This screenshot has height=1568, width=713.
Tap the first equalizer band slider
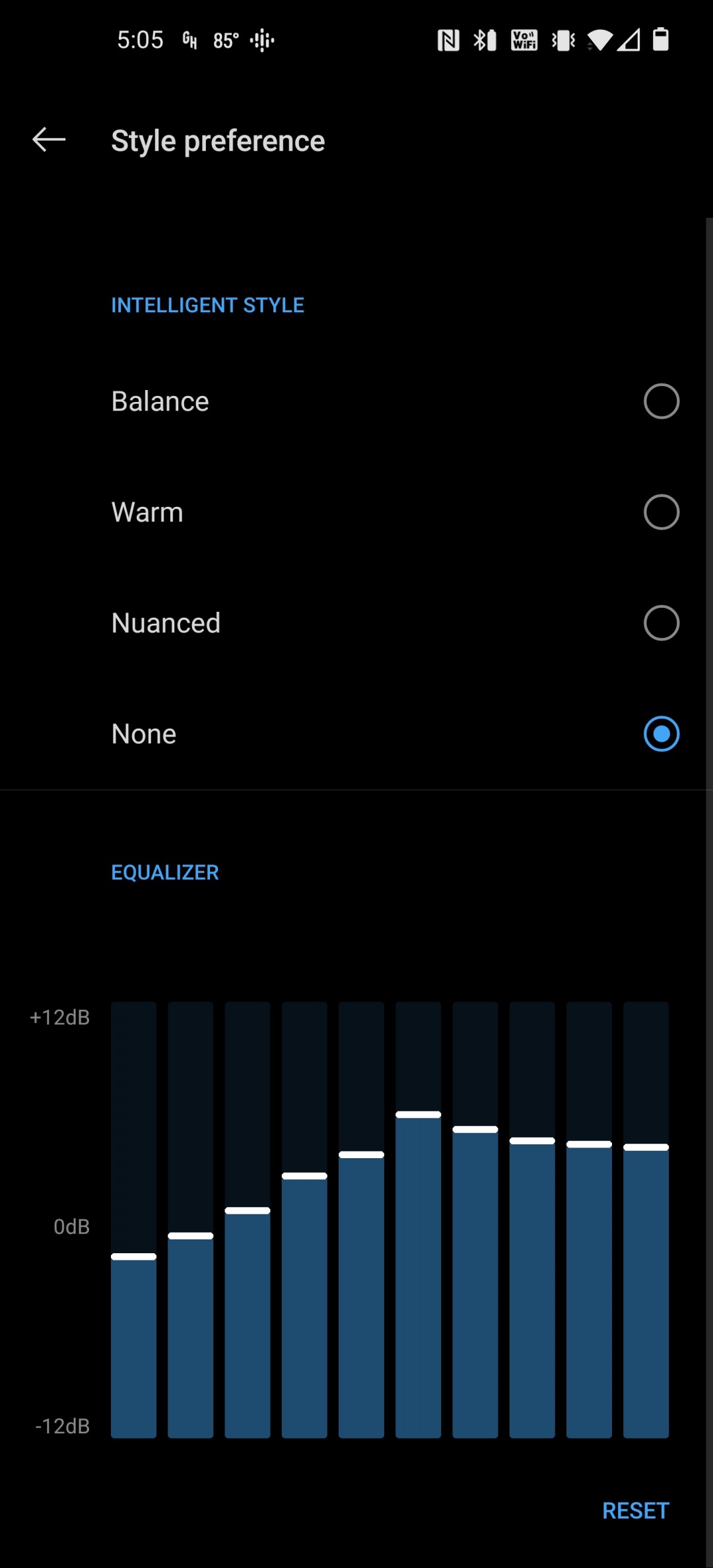[x=133, y=1220]
